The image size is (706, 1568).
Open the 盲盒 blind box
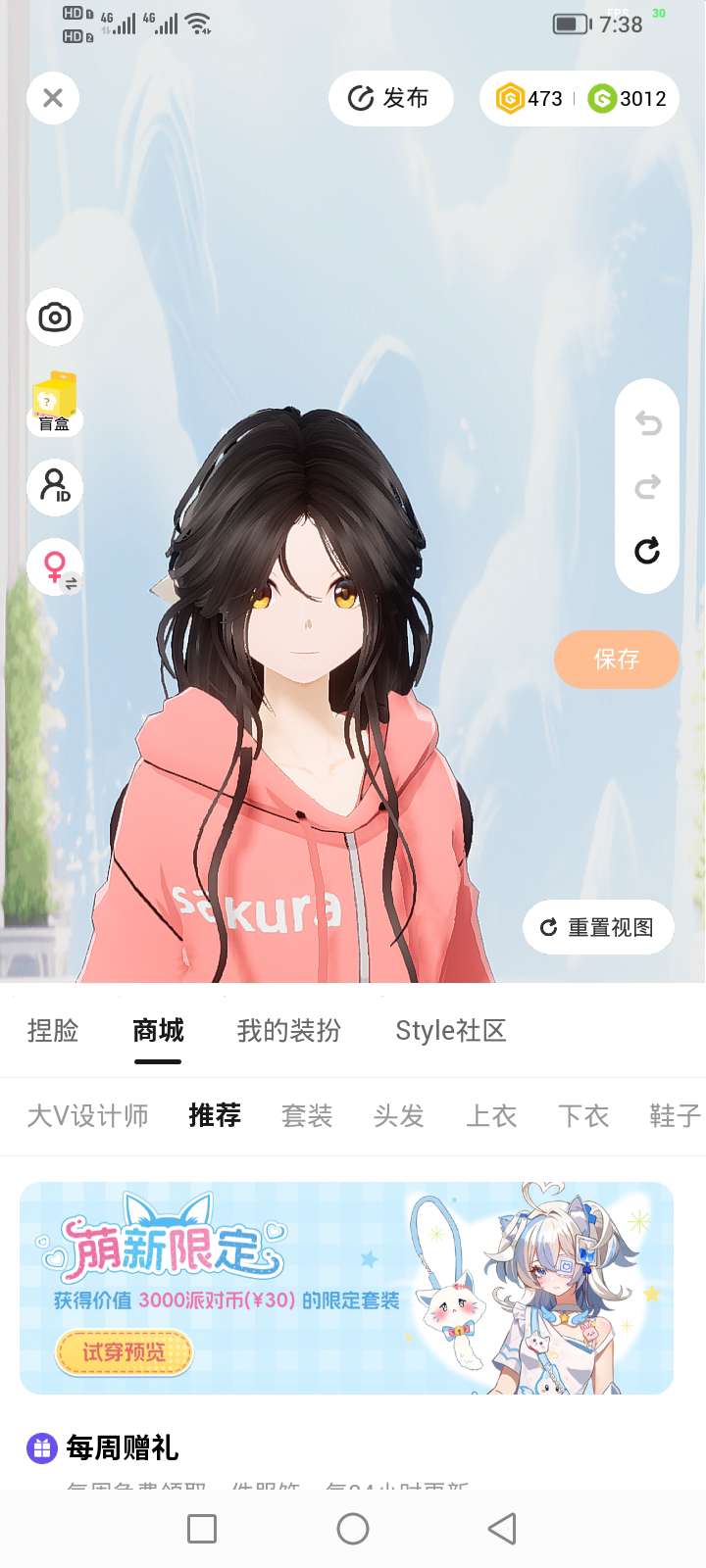point(55,404)
